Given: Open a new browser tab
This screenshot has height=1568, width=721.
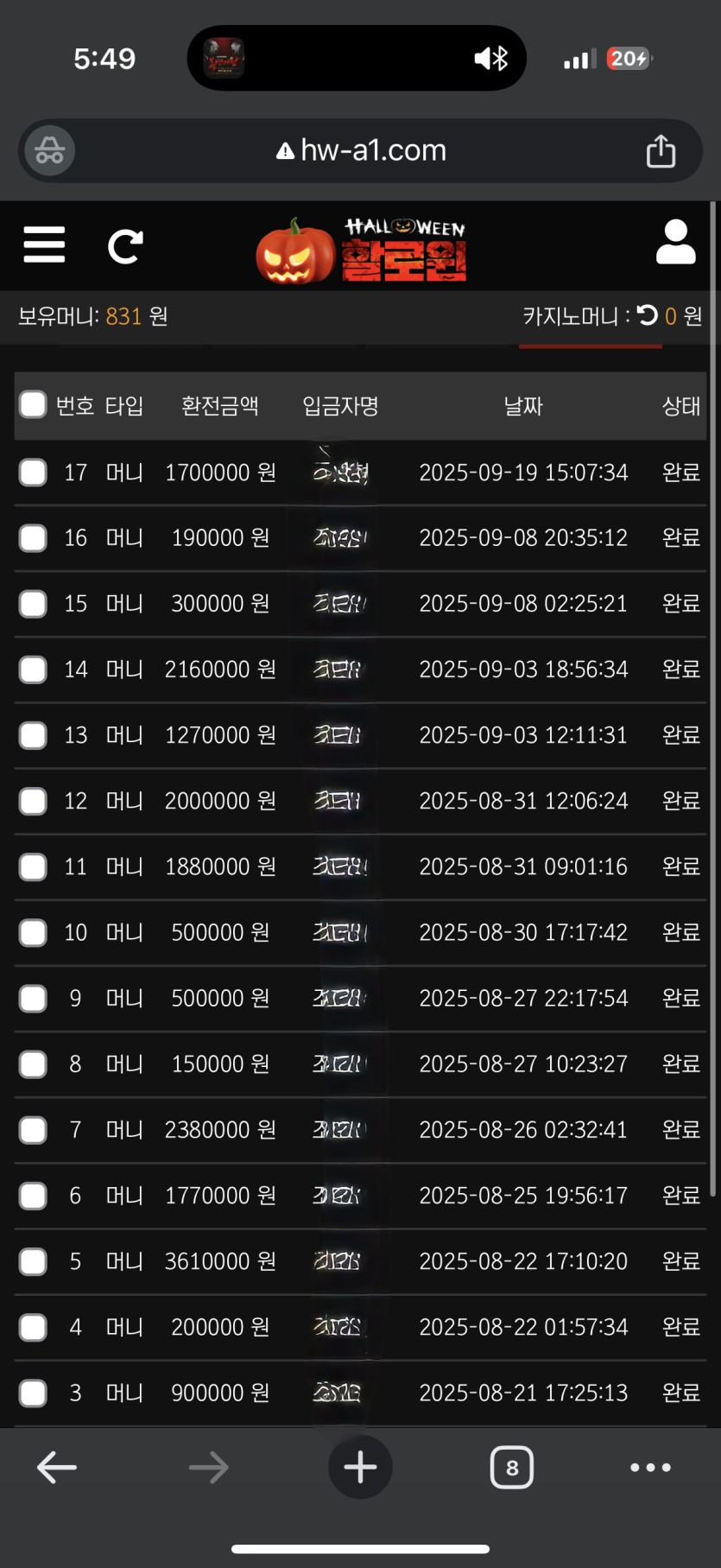Looking at the screenshot, I should (x=360, y=1467).
